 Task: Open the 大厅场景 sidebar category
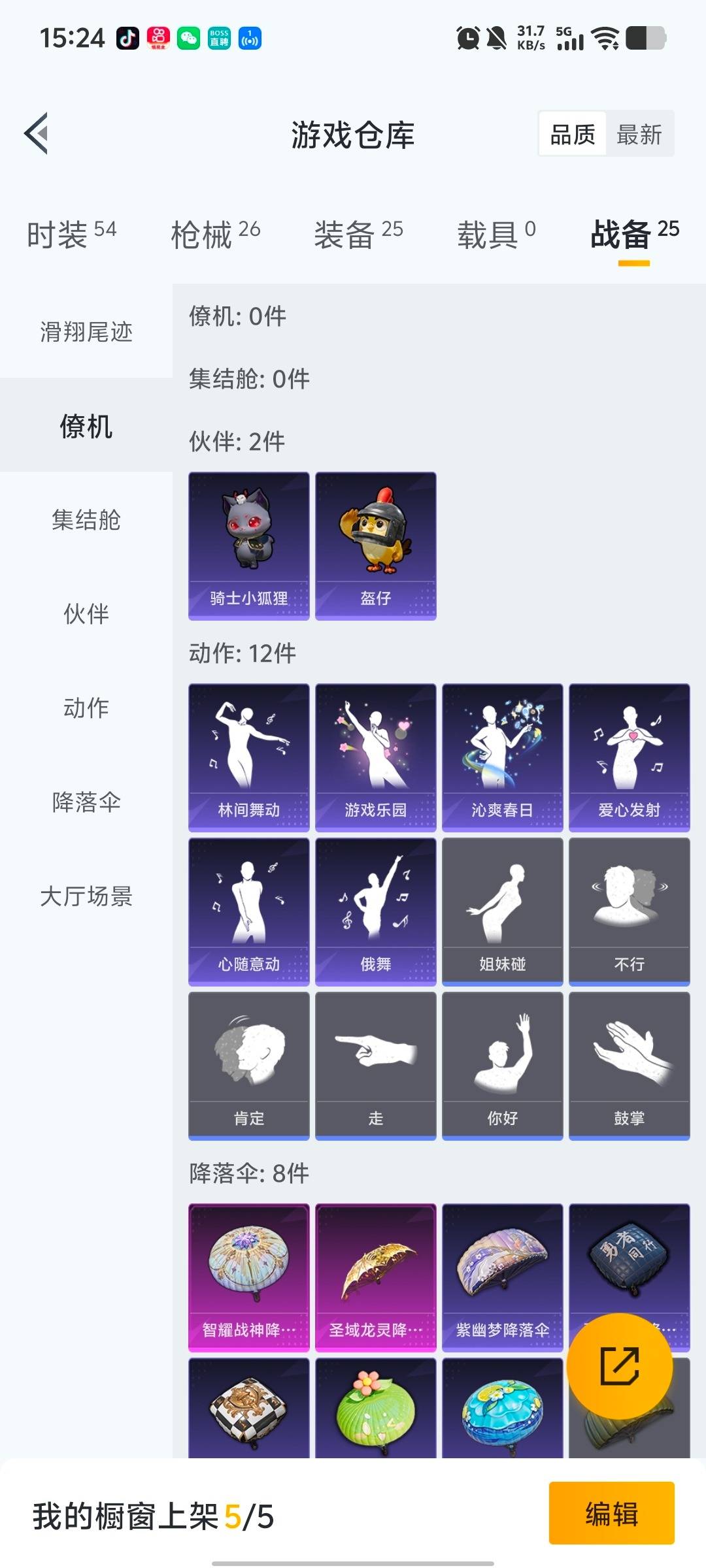(86, 898)
